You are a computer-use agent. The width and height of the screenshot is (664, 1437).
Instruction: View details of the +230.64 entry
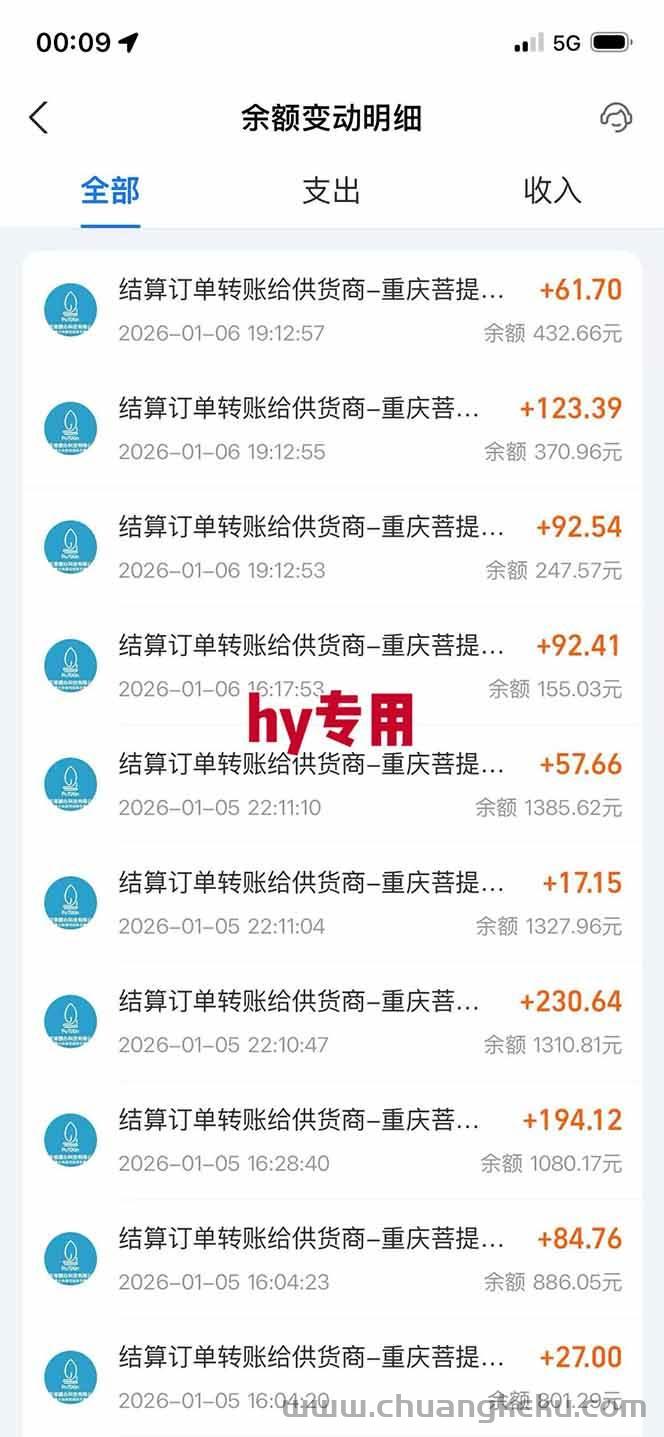click(332, 1021)
